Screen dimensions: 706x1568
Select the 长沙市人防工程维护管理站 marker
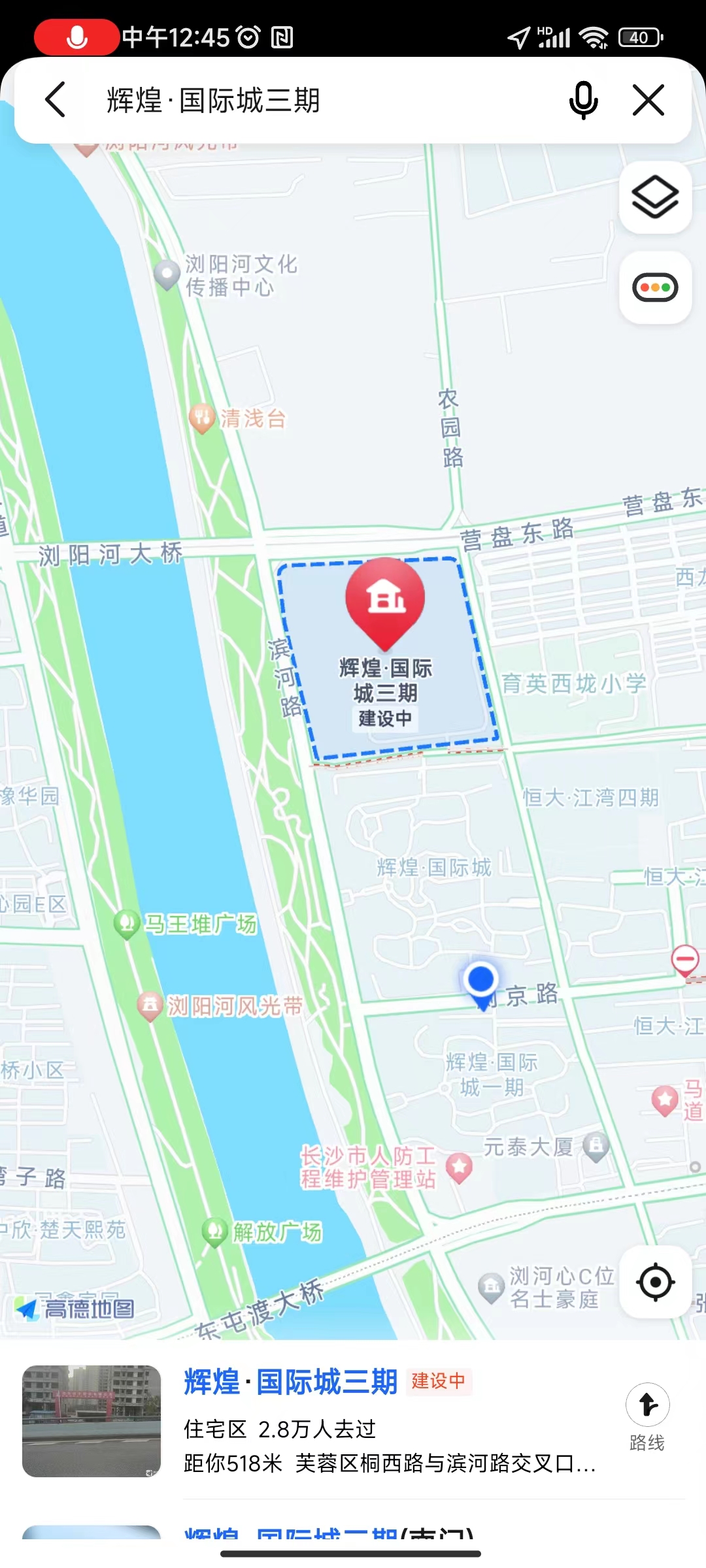pyautogui.click(x=459, y=1167)
